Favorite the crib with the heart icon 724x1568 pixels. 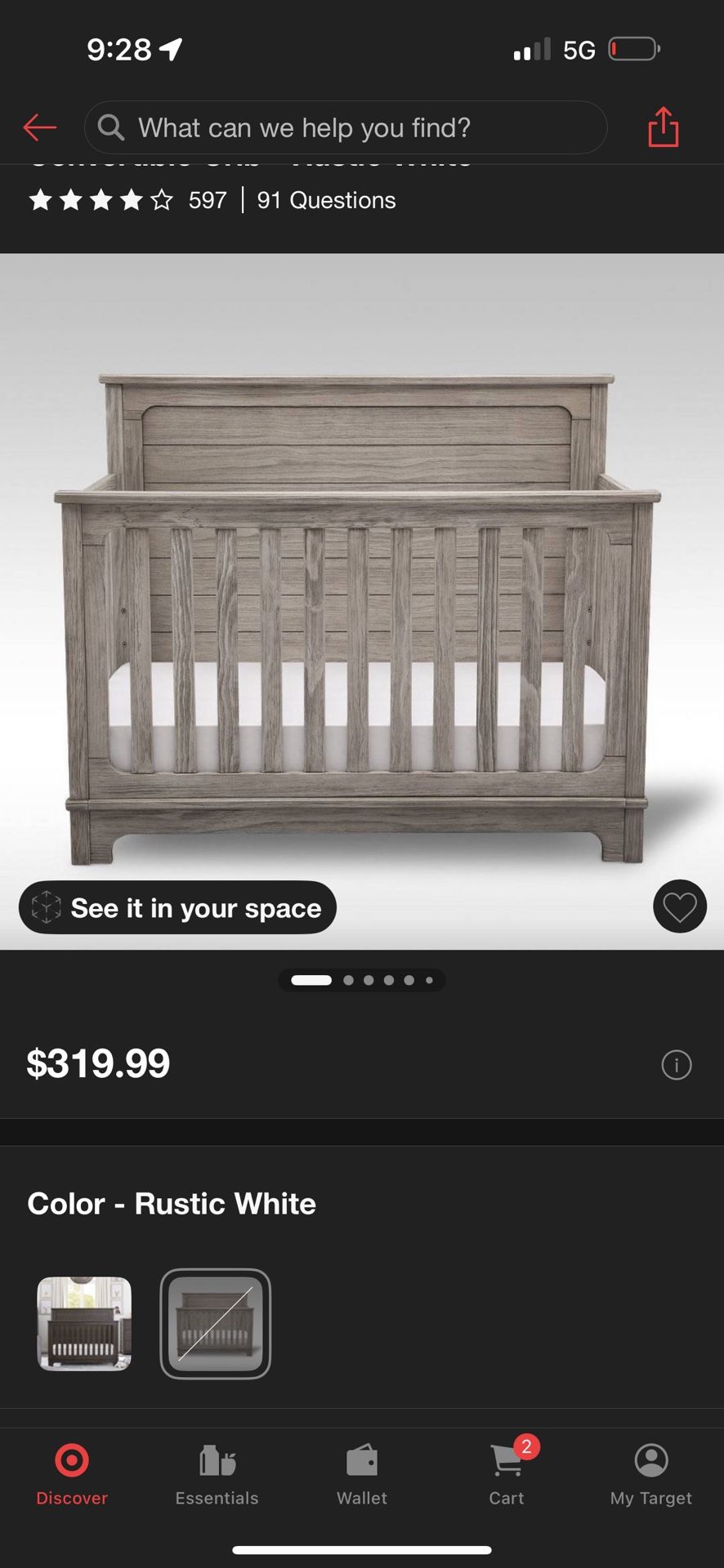click(x=679, y=906)
